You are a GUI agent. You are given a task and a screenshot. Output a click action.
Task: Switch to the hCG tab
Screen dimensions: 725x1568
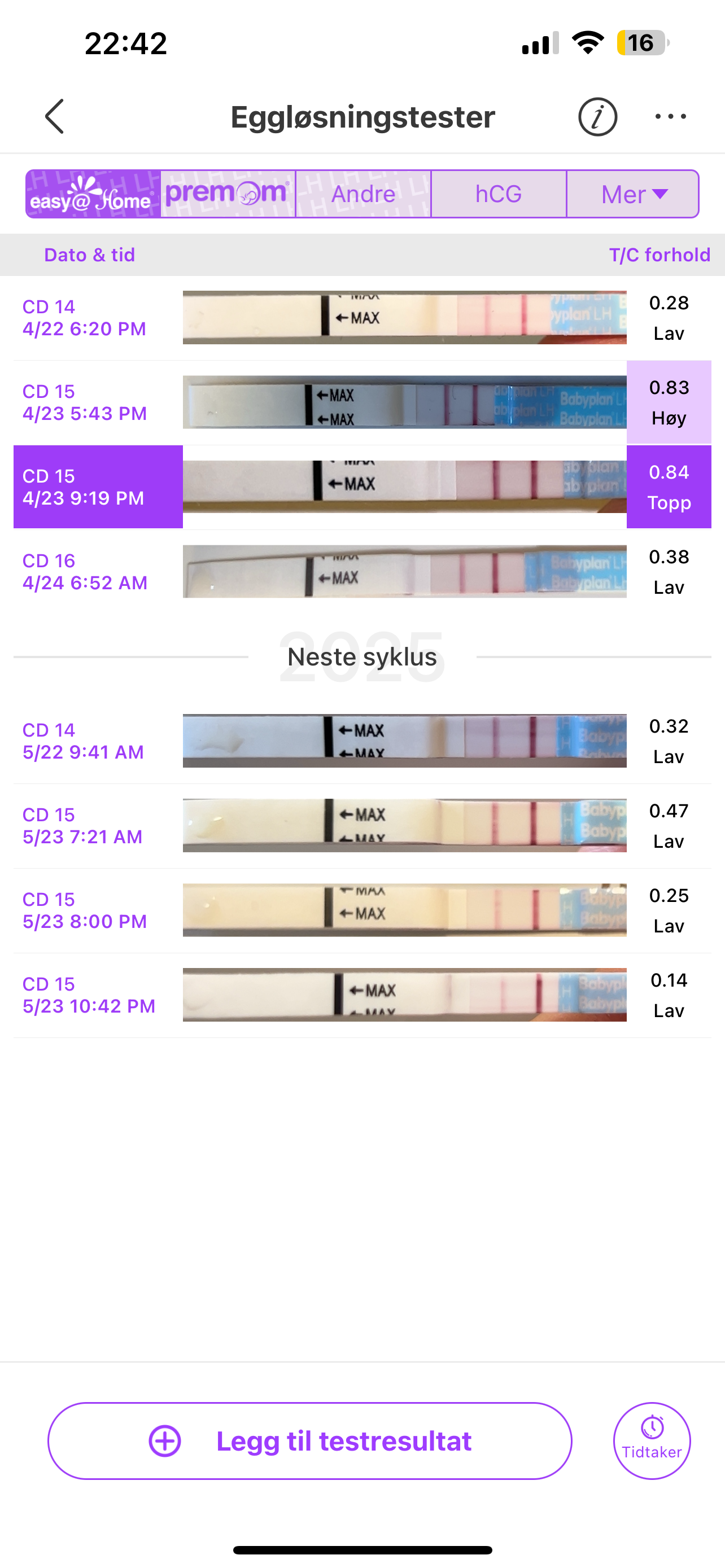[x=499, y=194]
